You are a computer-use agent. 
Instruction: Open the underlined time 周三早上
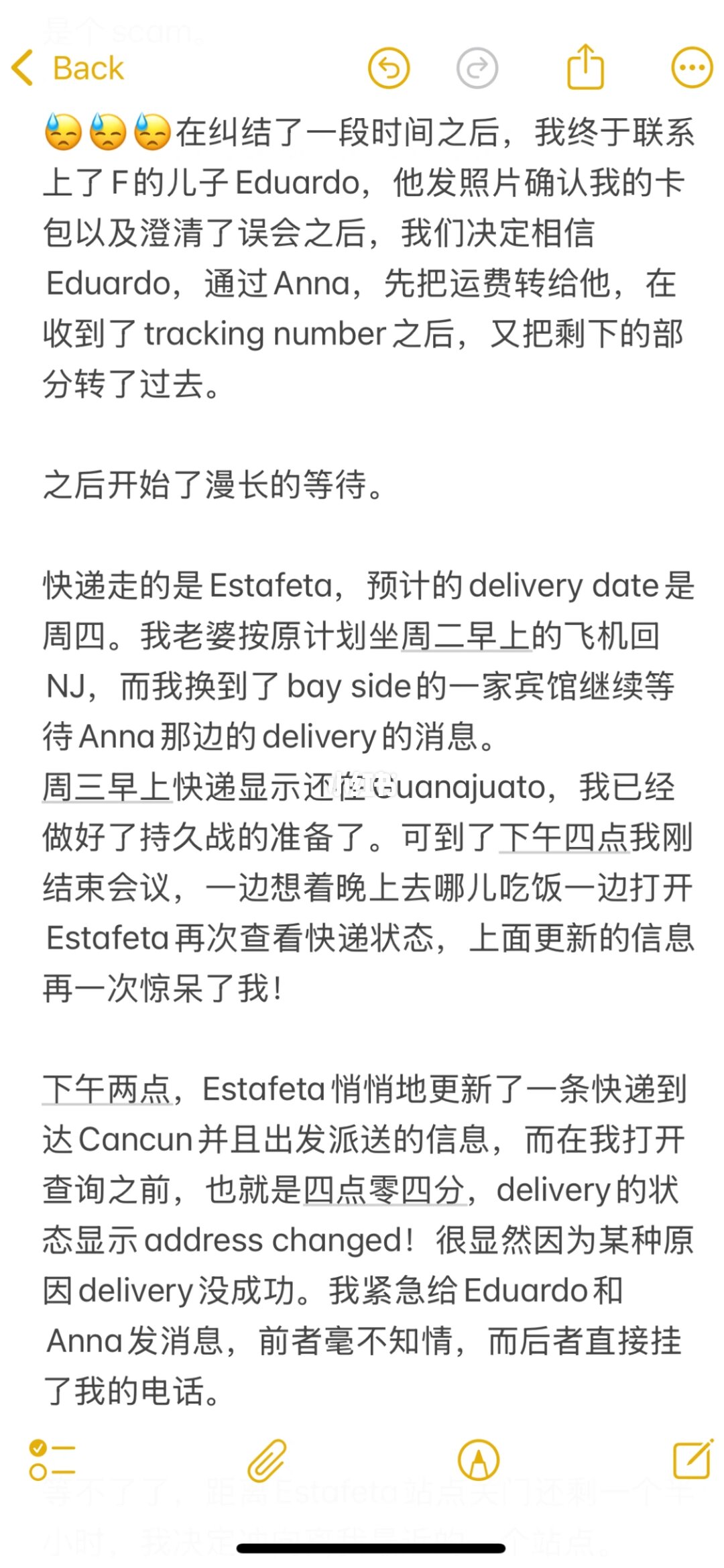(107, 787)
